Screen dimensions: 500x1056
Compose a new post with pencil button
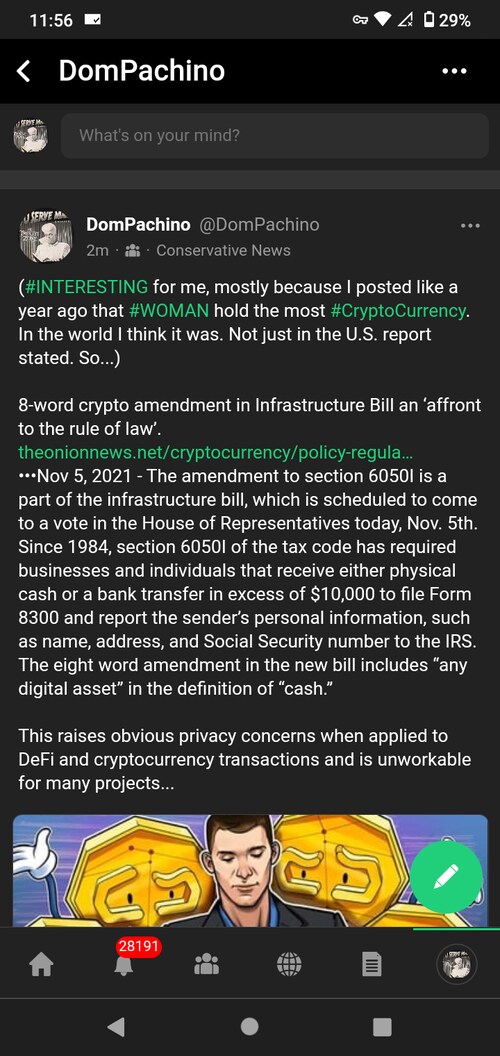click(x=446, y=877)
